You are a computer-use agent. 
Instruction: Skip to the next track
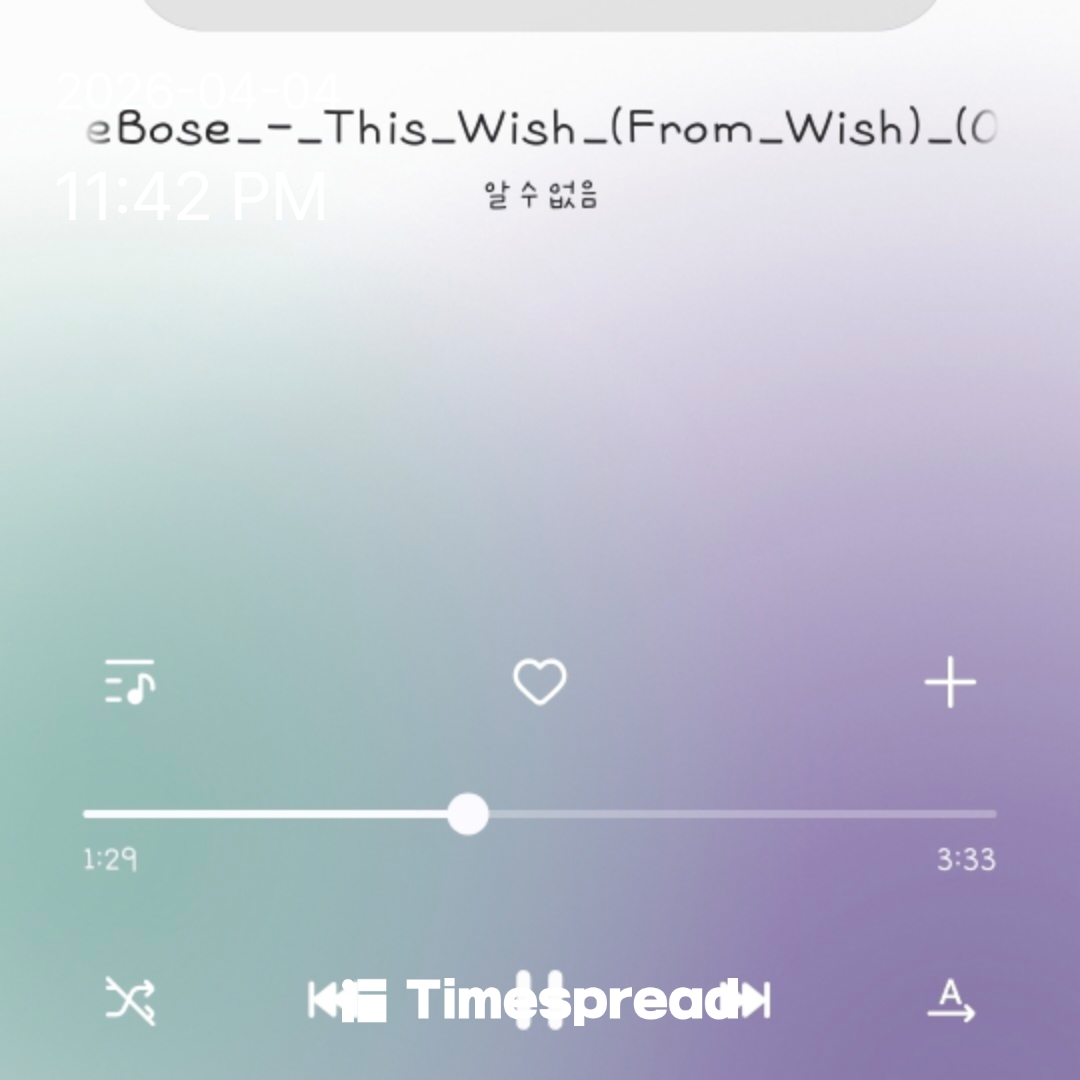click(754, 1000)
